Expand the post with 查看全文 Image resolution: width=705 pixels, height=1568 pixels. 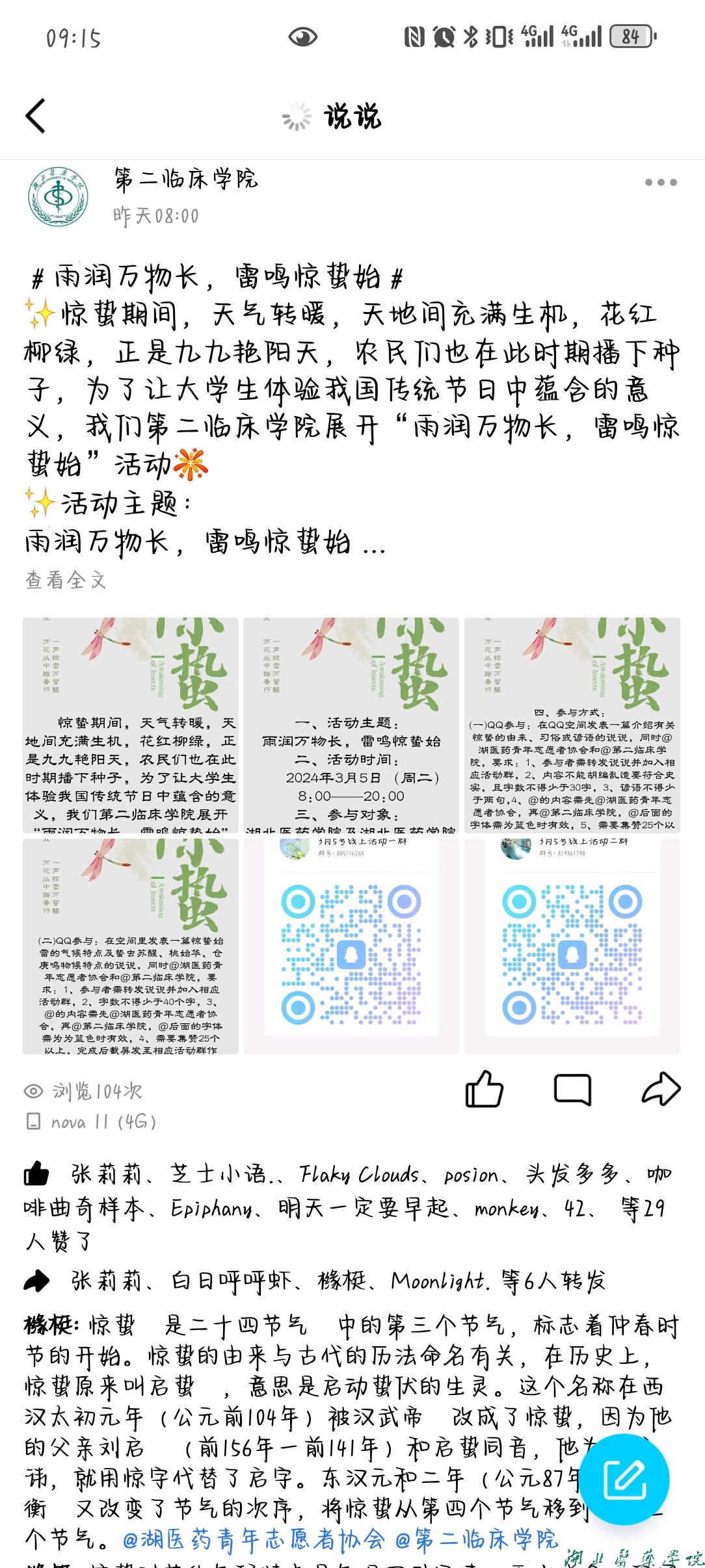pos(65,579)
